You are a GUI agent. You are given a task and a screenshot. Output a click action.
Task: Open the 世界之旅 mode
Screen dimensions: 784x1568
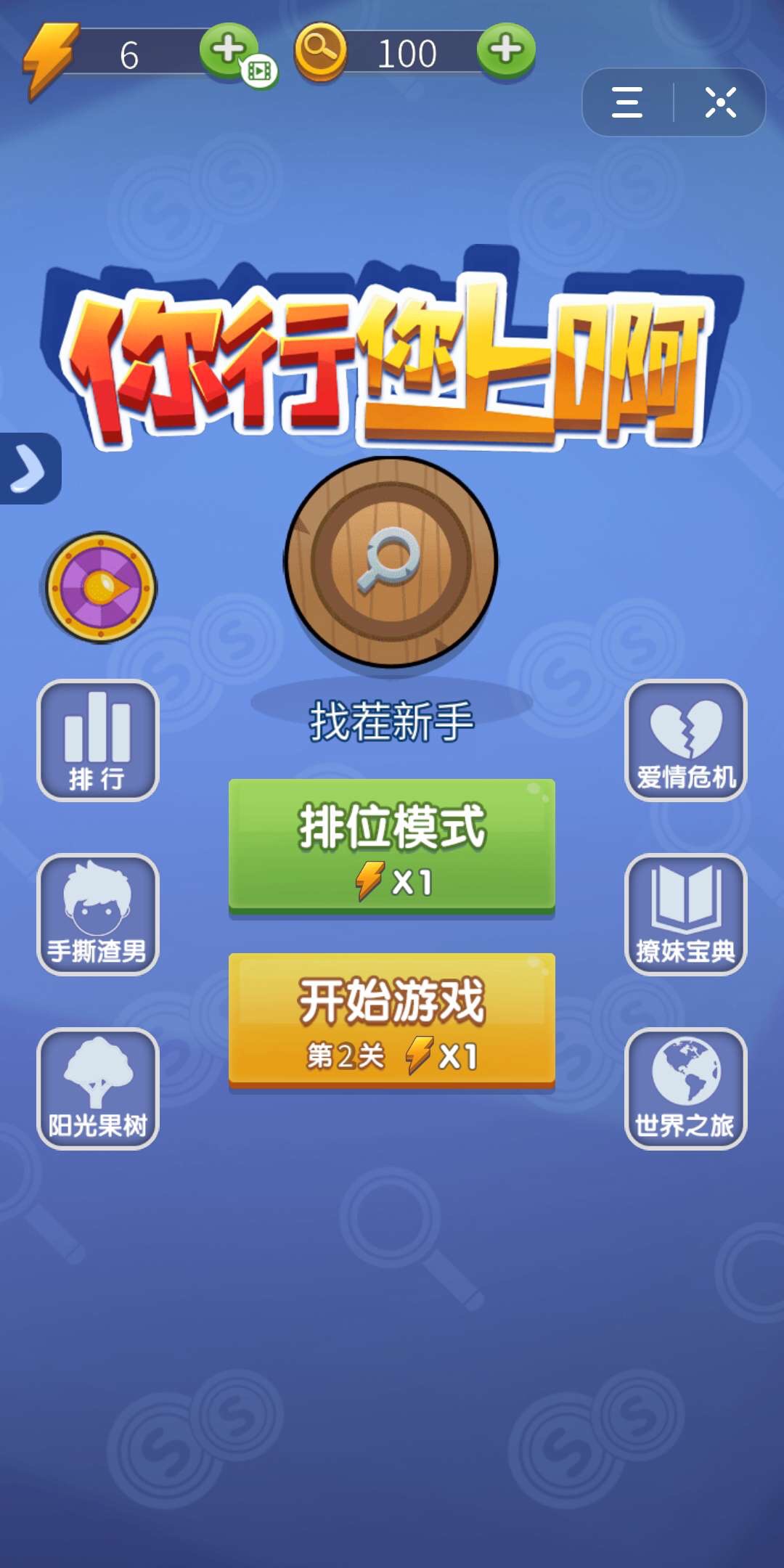pyautogui.click(x=686, y=1088)
